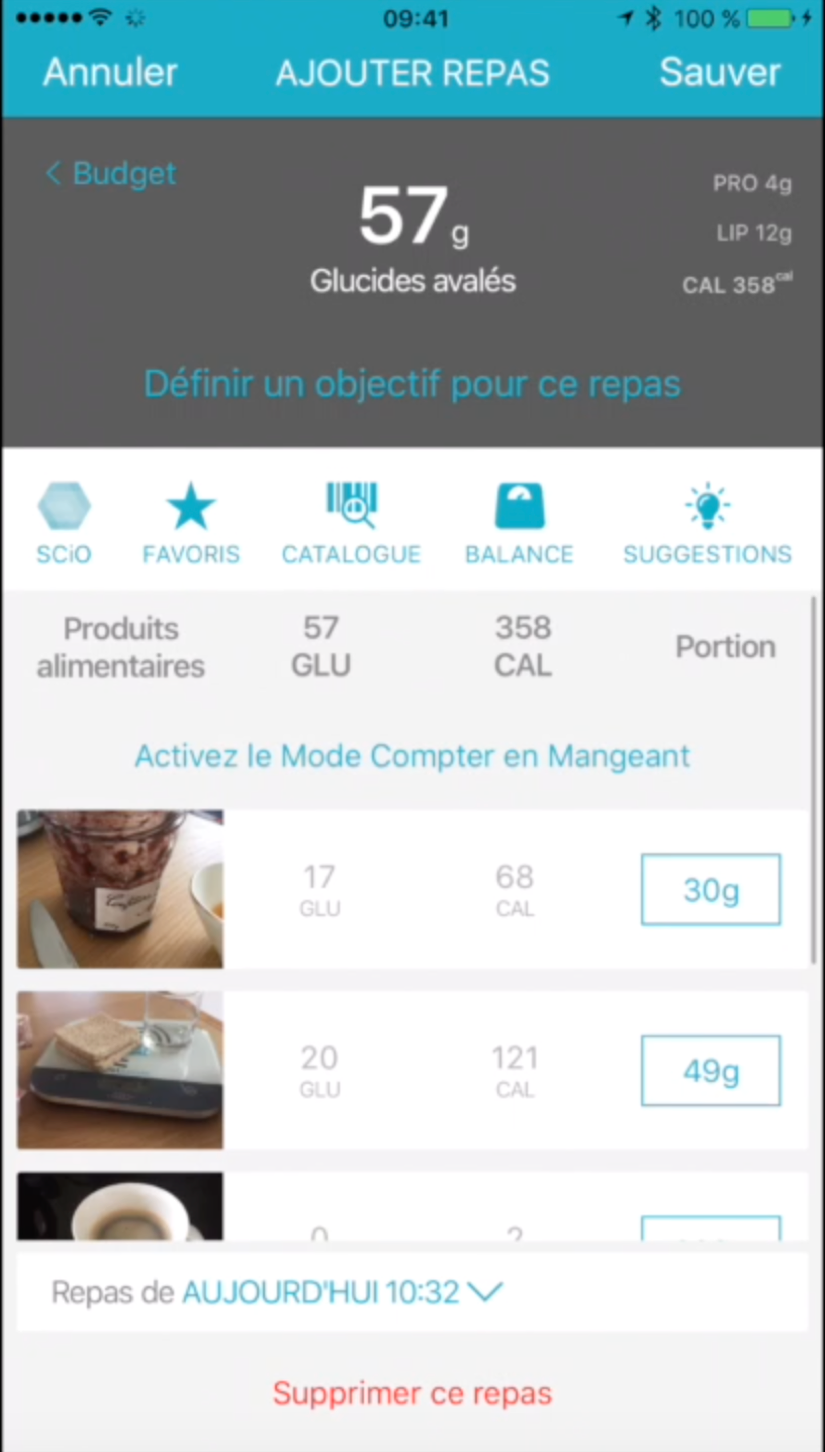
Task: Open the SCiO scanner option
Action: point(64,523)
